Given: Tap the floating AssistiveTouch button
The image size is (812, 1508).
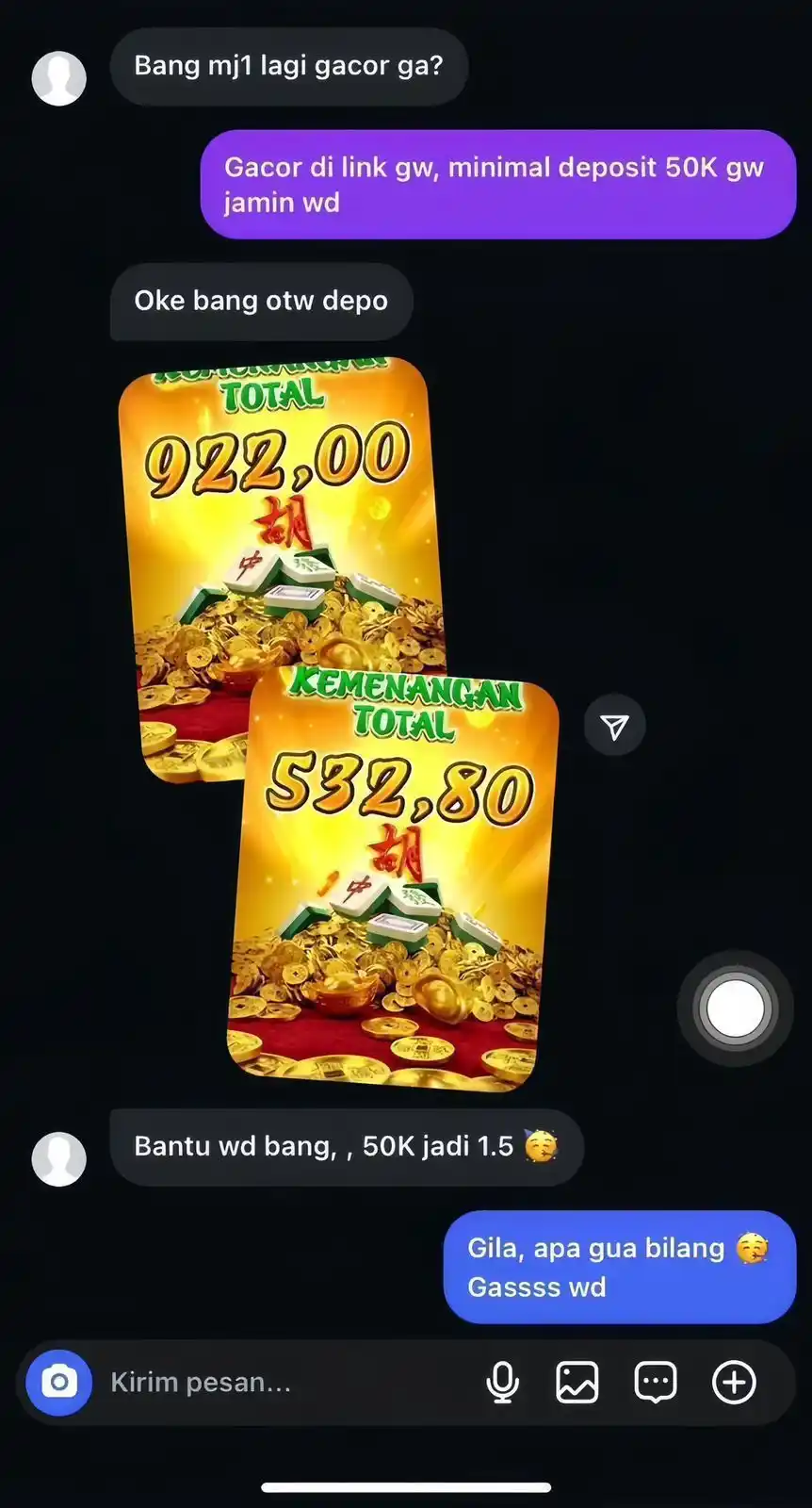Looking at the screenshot, I should click(x=735, y=1008).
